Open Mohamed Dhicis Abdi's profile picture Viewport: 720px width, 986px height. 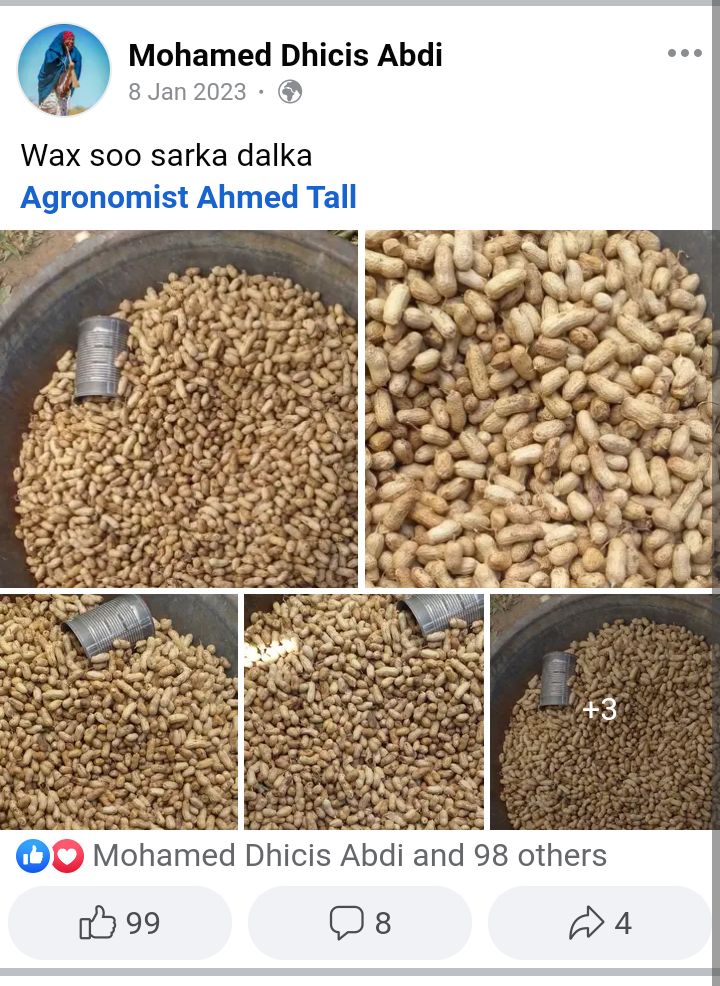pyautogui.click(x=64, y=70)
